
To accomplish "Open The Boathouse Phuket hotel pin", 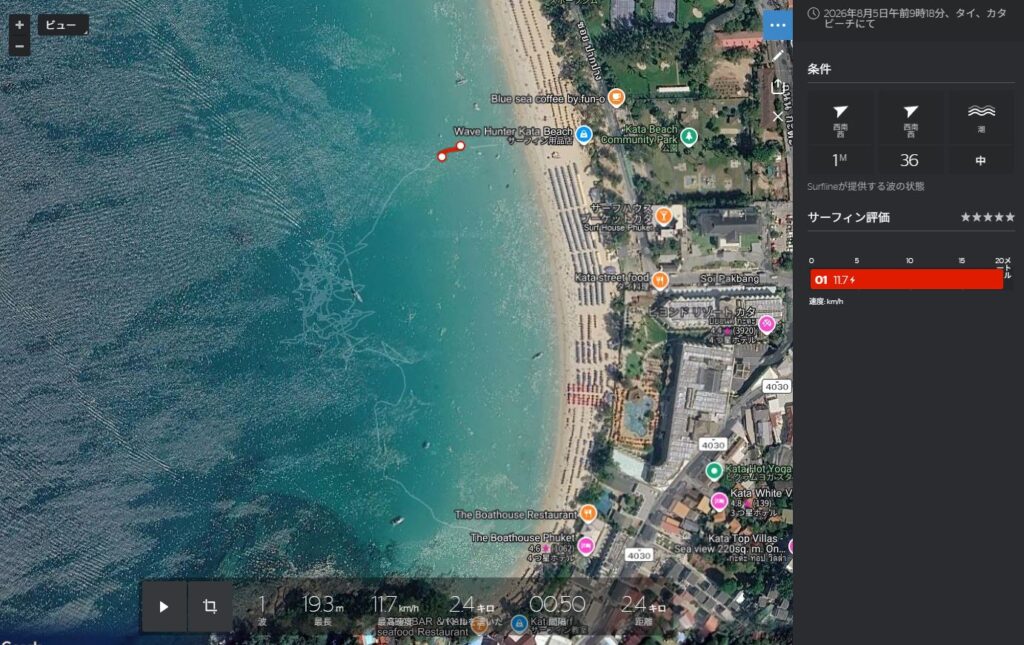I will [586, 545].
